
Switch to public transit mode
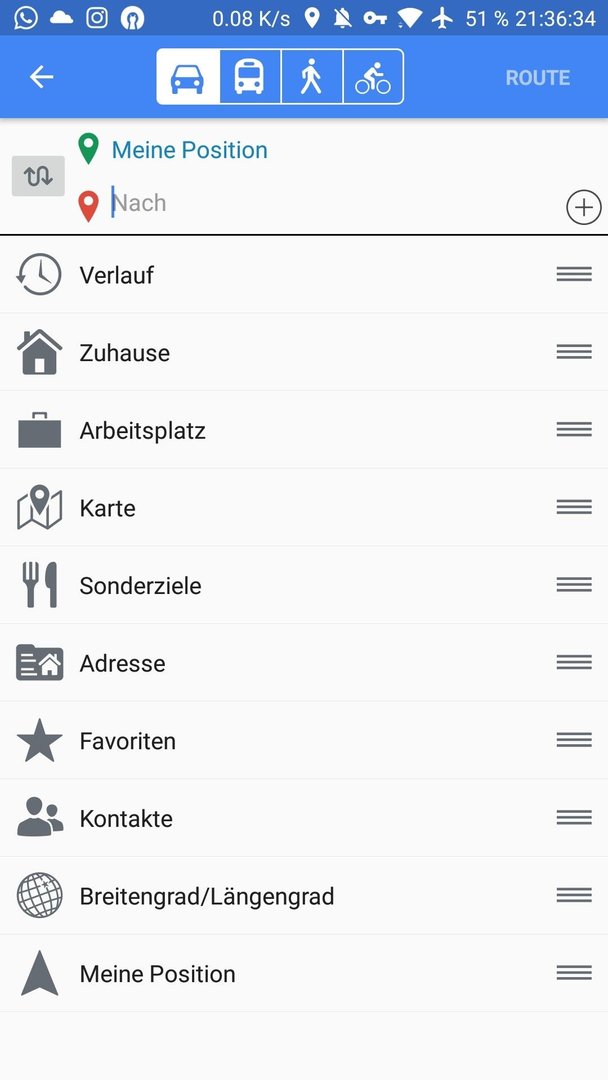[x=249, y=76]
